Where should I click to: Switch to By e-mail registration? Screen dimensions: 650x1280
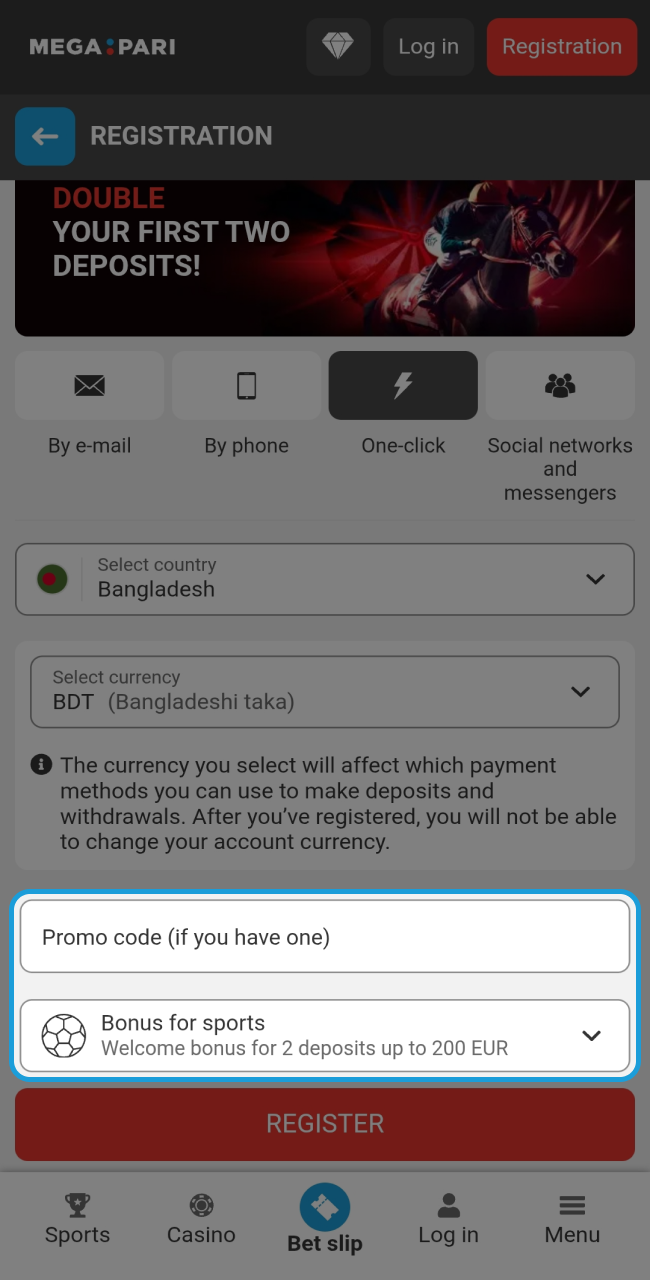click(89, 386)
